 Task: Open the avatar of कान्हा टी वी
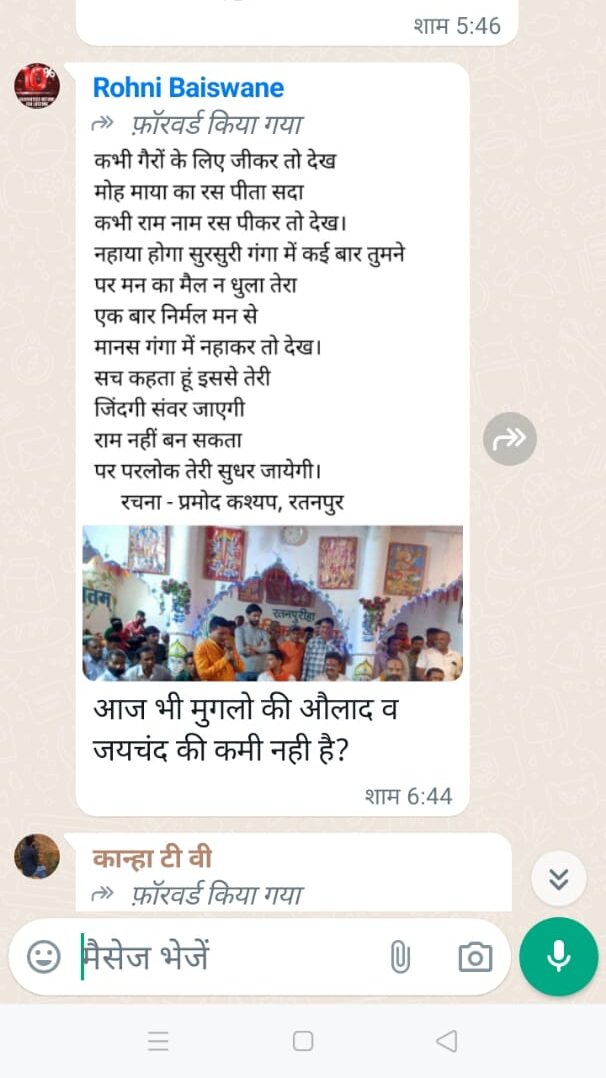pyautogui.click(x=37, y=857)
